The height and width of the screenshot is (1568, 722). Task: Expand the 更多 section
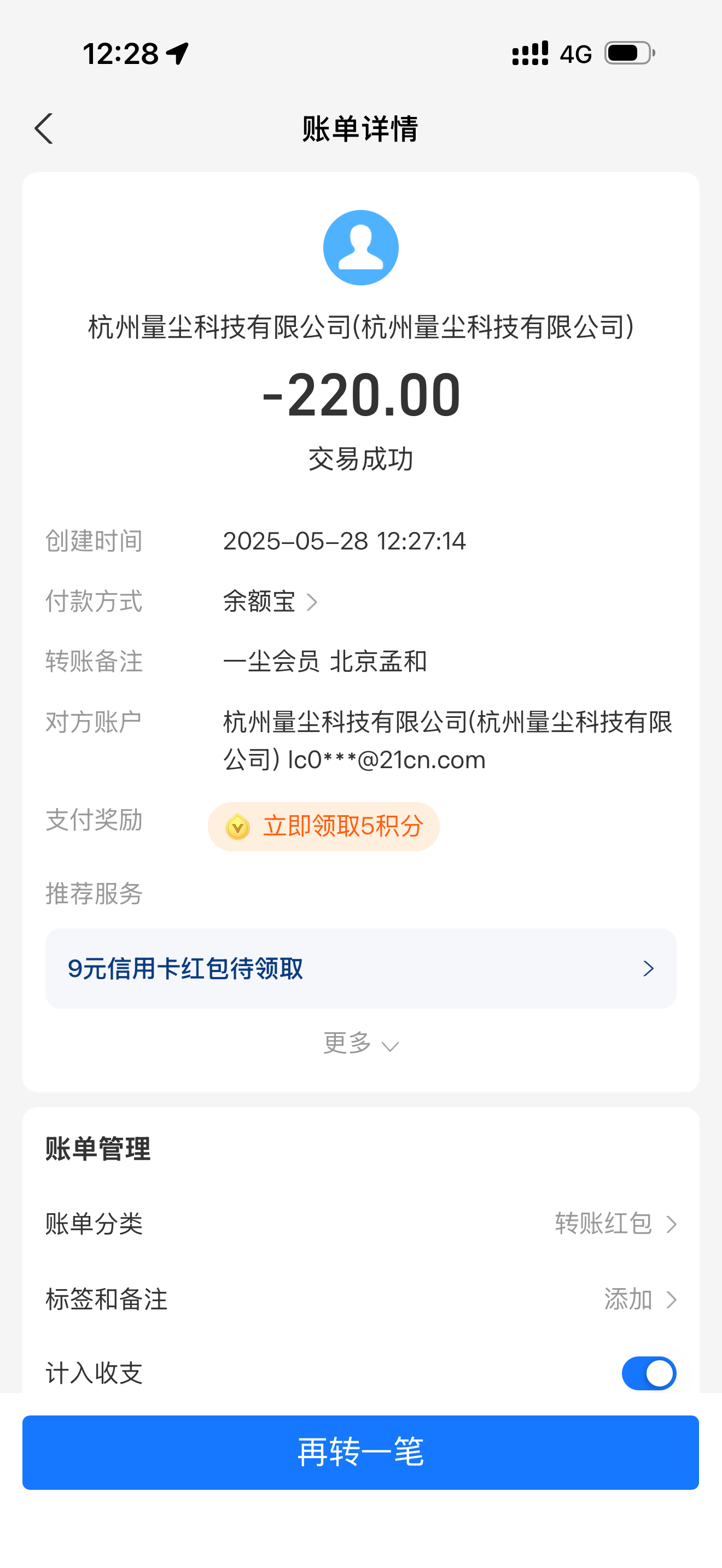[360, 1043]
